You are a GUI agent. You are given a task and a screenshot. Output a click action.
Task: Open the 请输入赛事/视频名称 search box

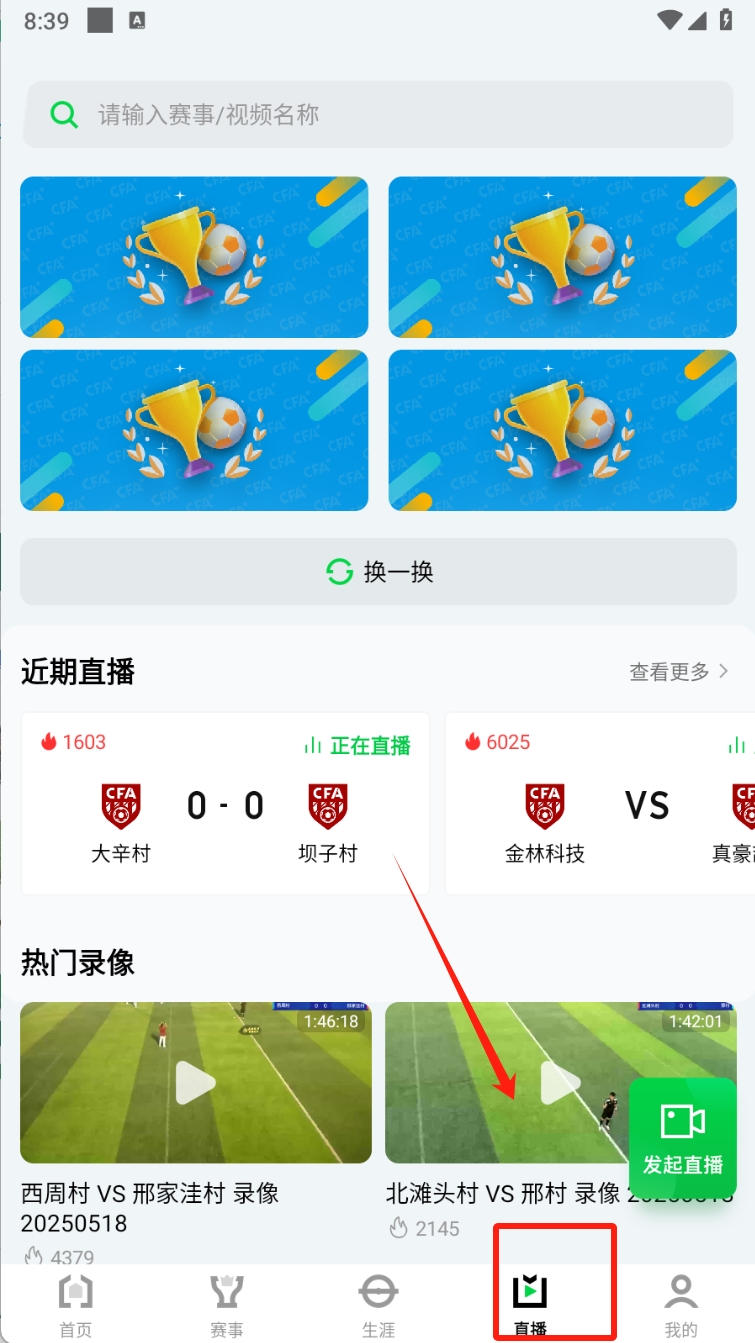tap(378, 115)
